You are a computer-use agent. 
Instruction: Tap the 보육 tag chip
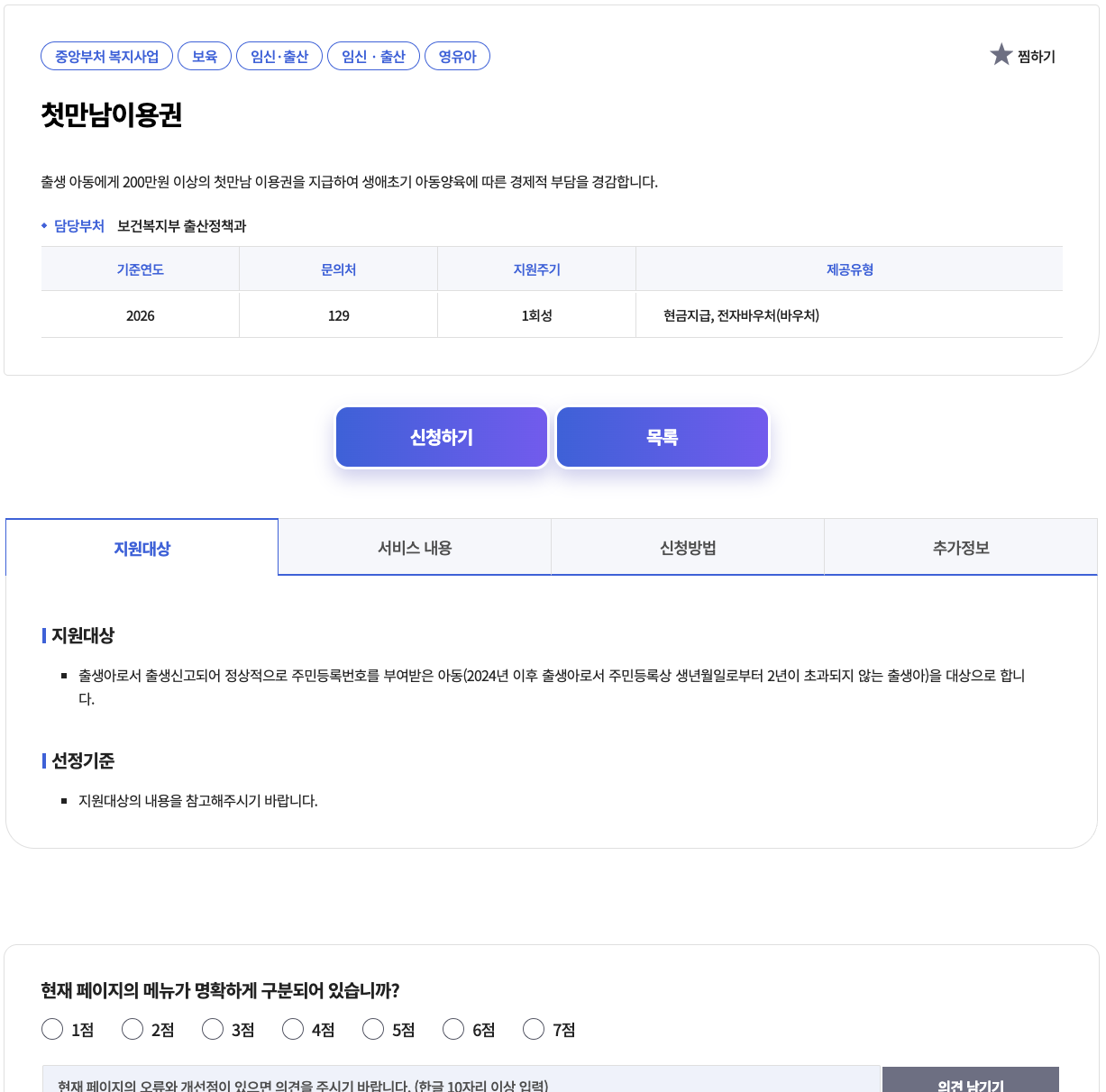tap(205, 56)
